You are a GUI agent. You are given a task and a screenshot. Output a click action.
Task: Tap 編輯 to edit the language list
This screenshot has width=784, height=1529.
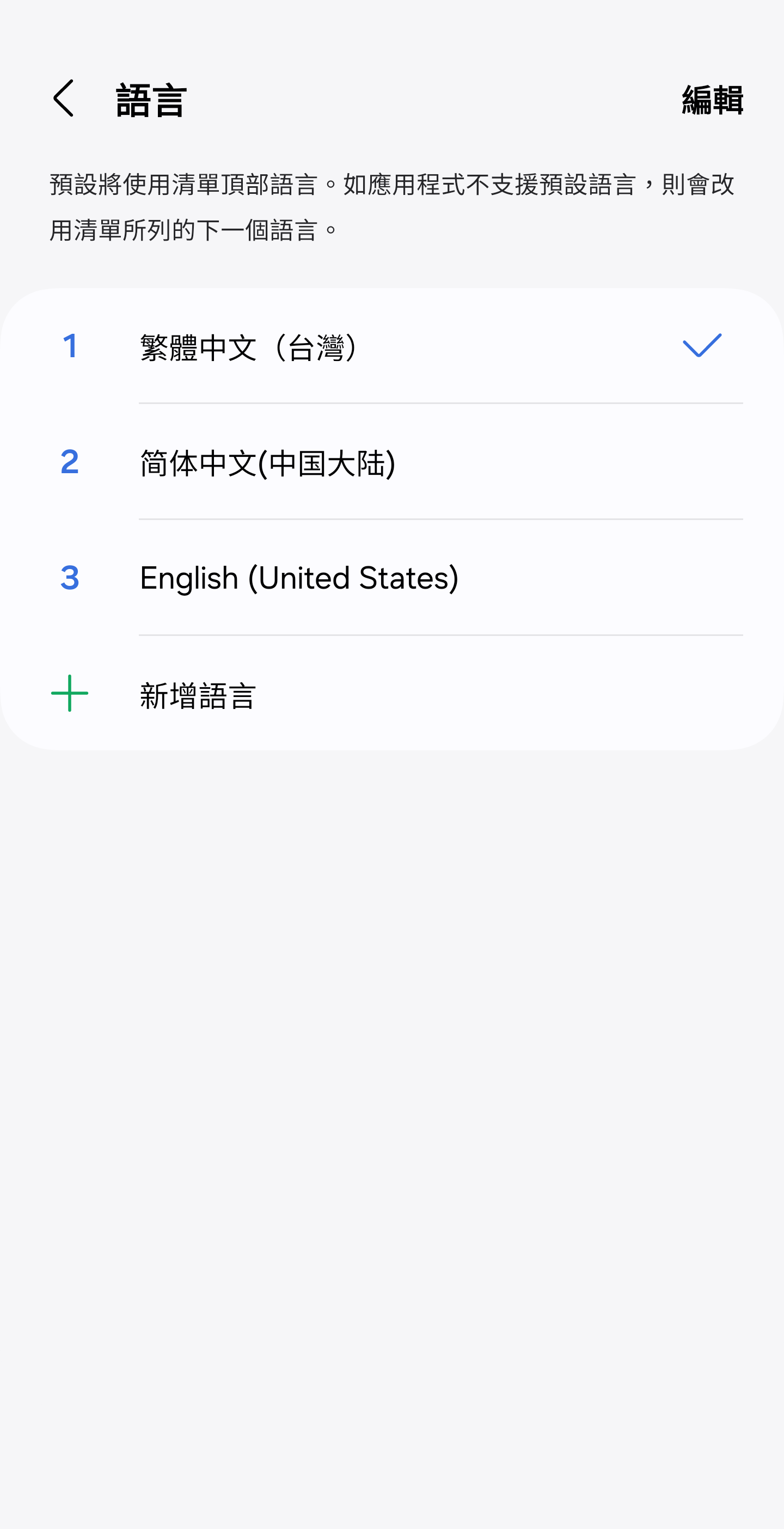point(712,100)
